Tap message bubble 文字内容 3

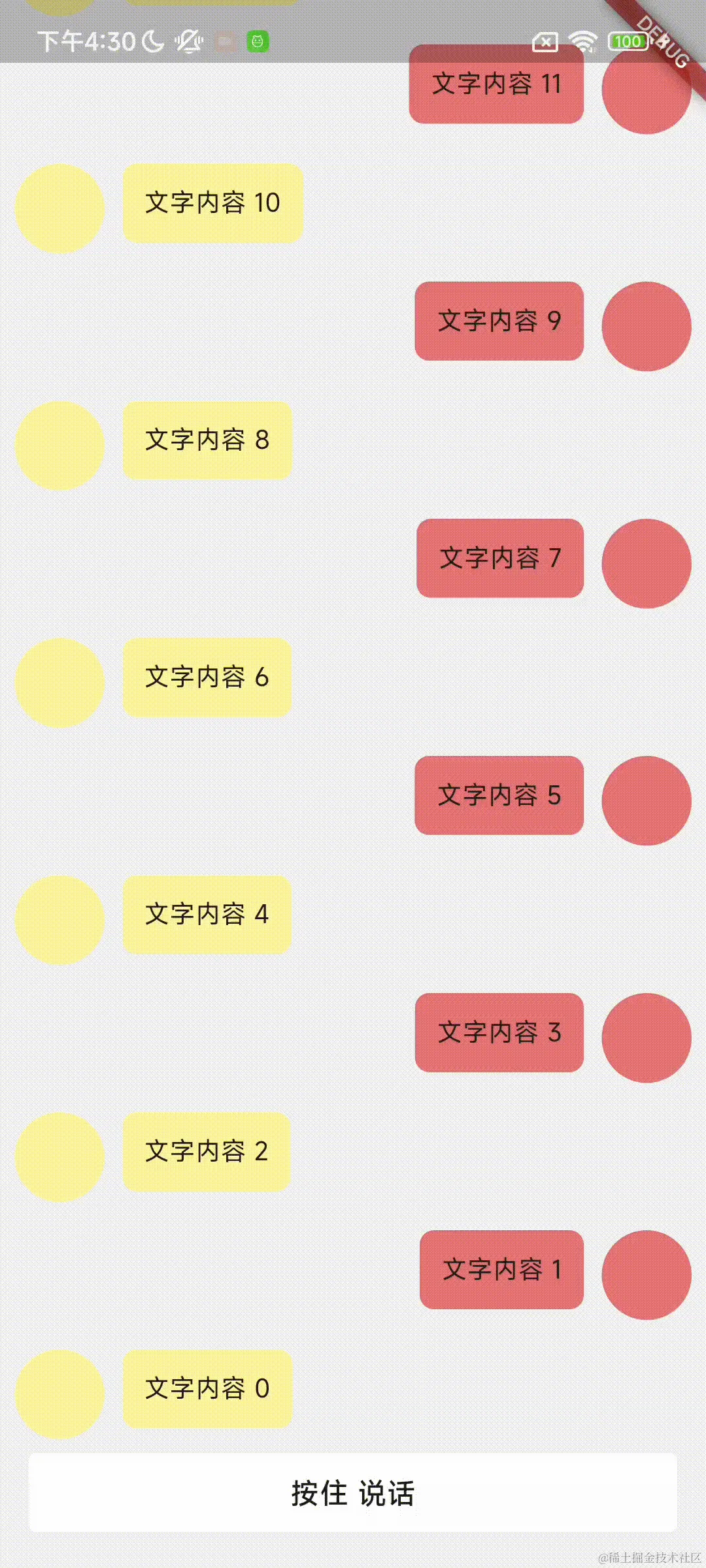[x=499, y=1032]
